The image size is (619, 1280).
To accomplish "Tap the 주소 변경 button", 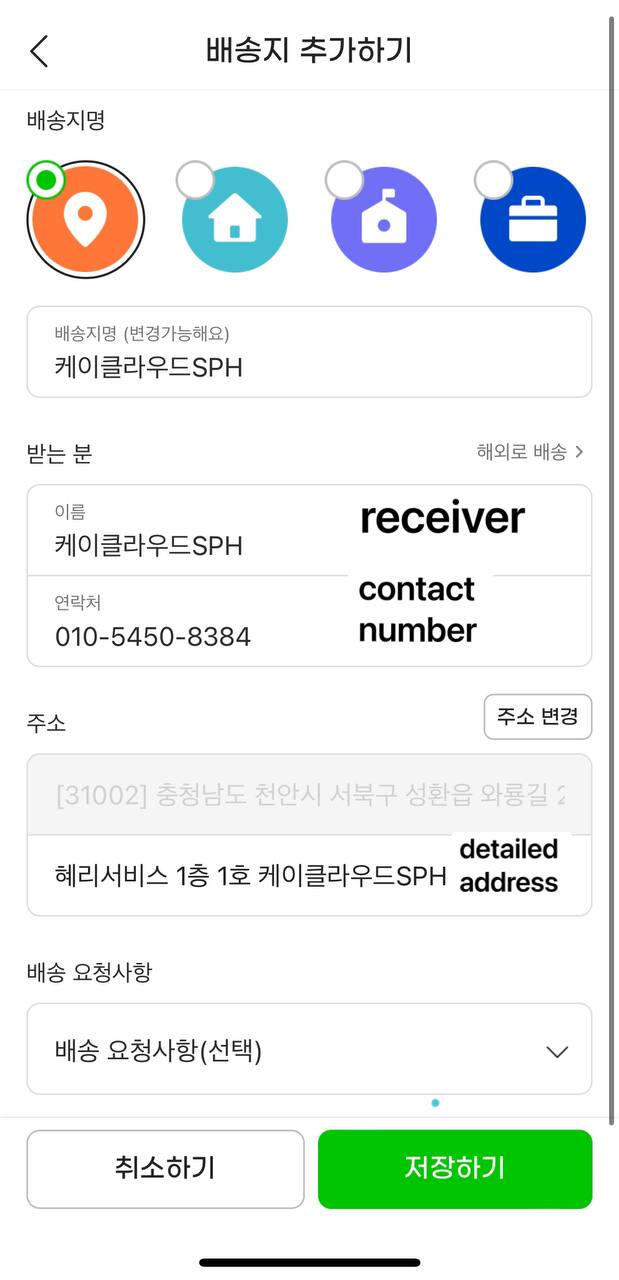I will [x=538, y=717].
